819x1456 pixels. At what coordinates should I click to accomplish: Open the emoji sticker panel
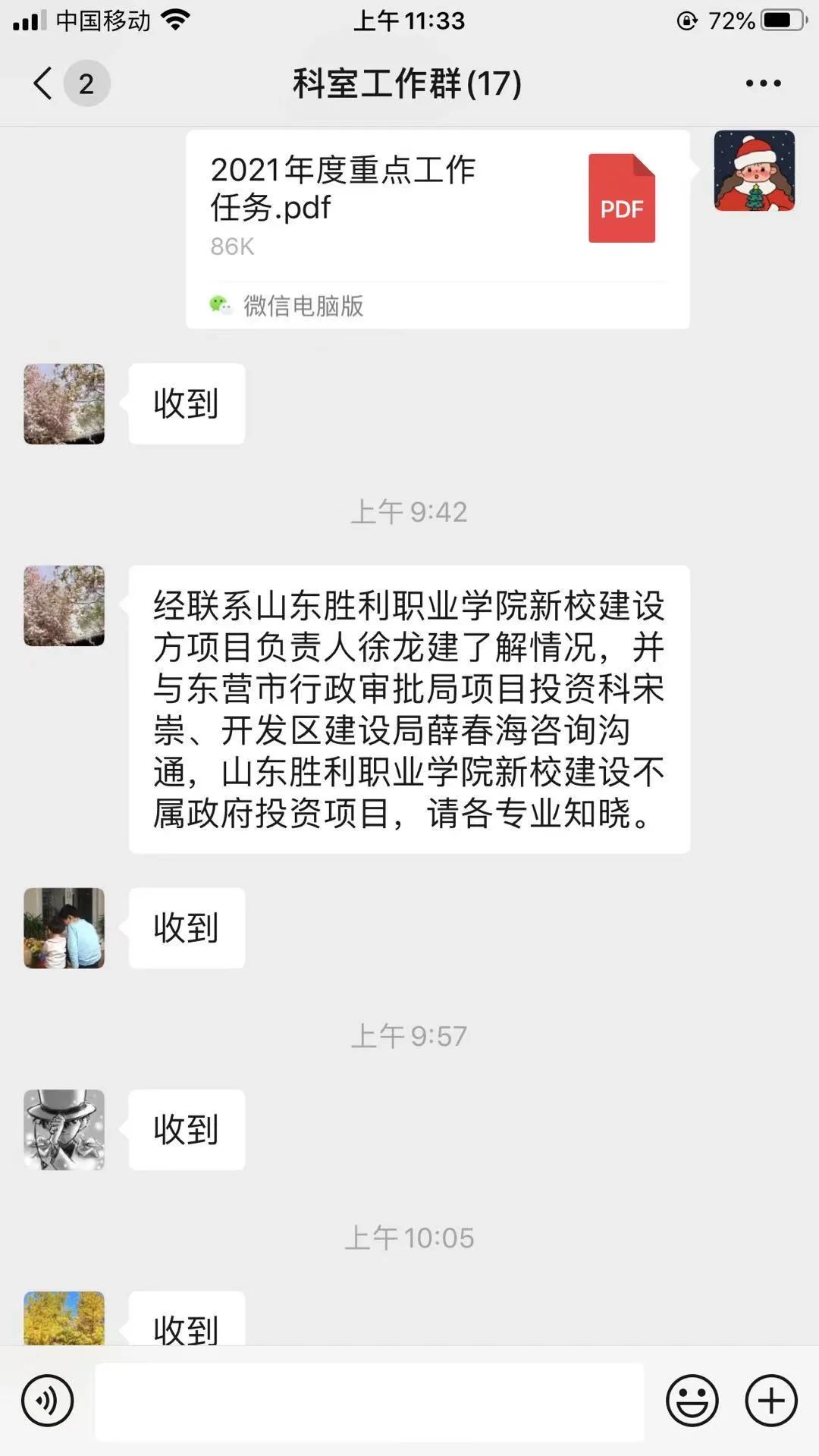pyautogui.click(x=692, y=1400)
